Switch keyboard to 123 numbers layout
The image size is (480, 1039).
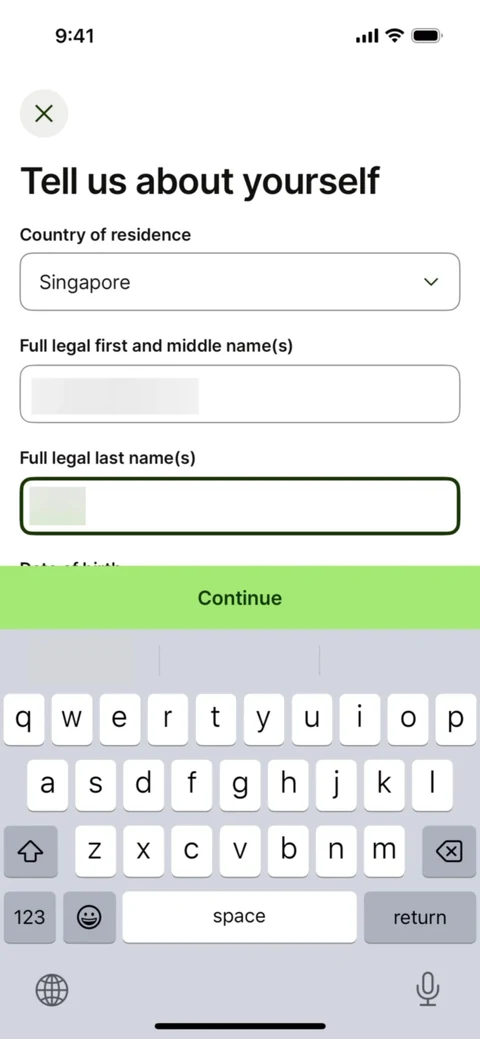click(x=30, y=917)
